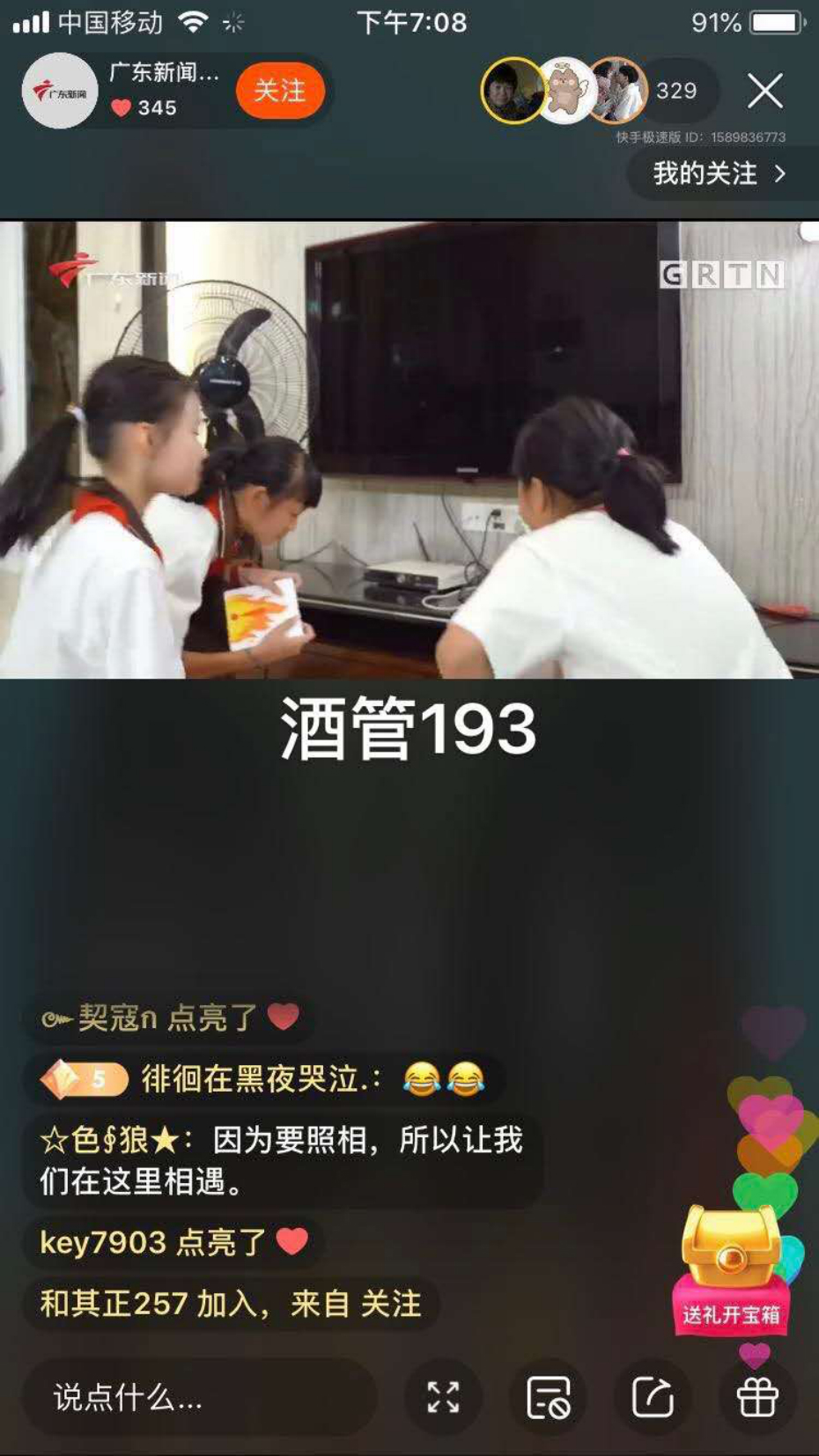The height and width of the screenshot is (1456, 819).
Task: View the 329 viewers list
Action: coord(676,91)
